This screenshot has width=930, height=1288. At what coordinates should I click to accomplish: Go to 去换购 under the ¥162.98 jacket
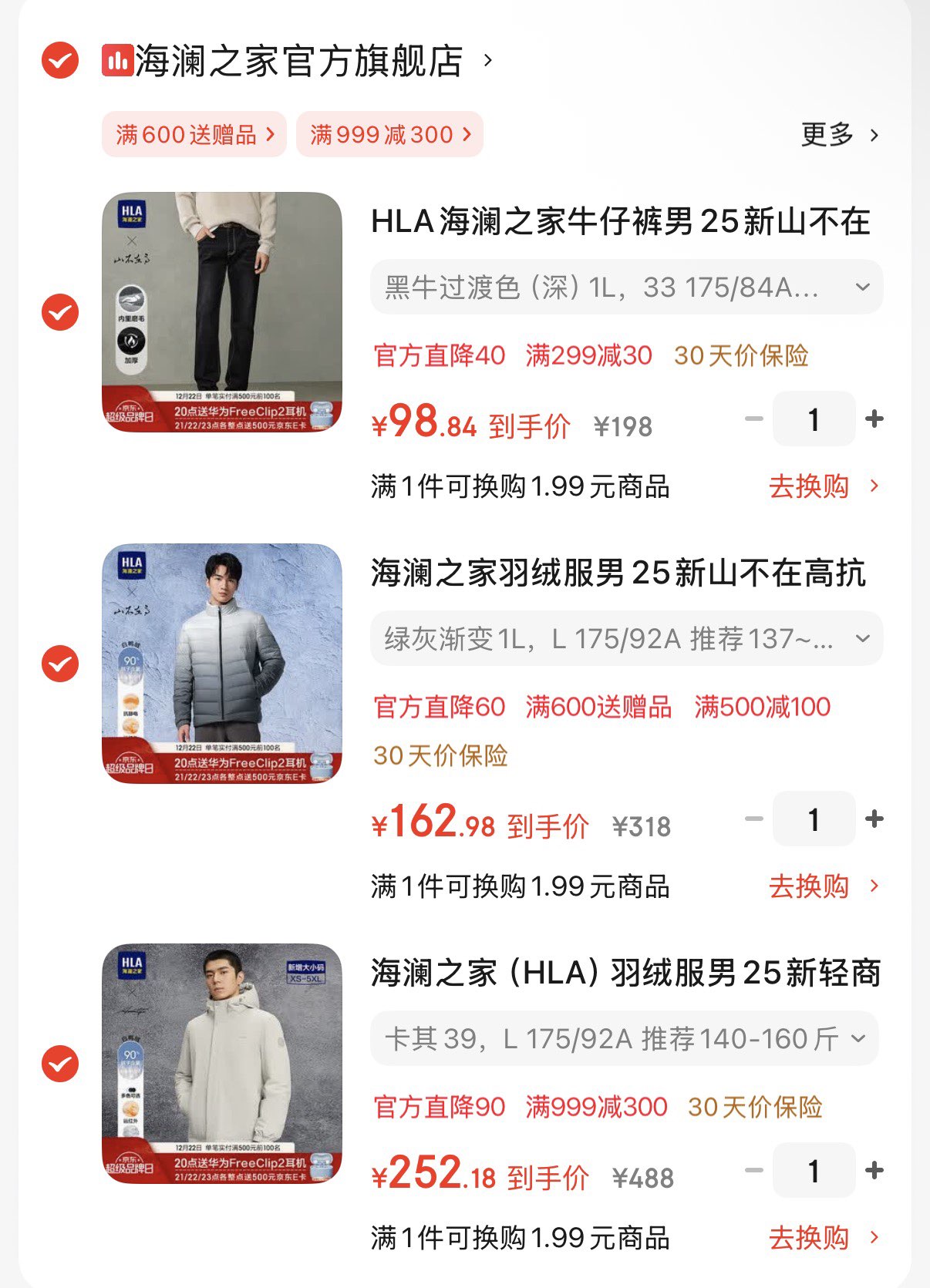coord(822,886)
